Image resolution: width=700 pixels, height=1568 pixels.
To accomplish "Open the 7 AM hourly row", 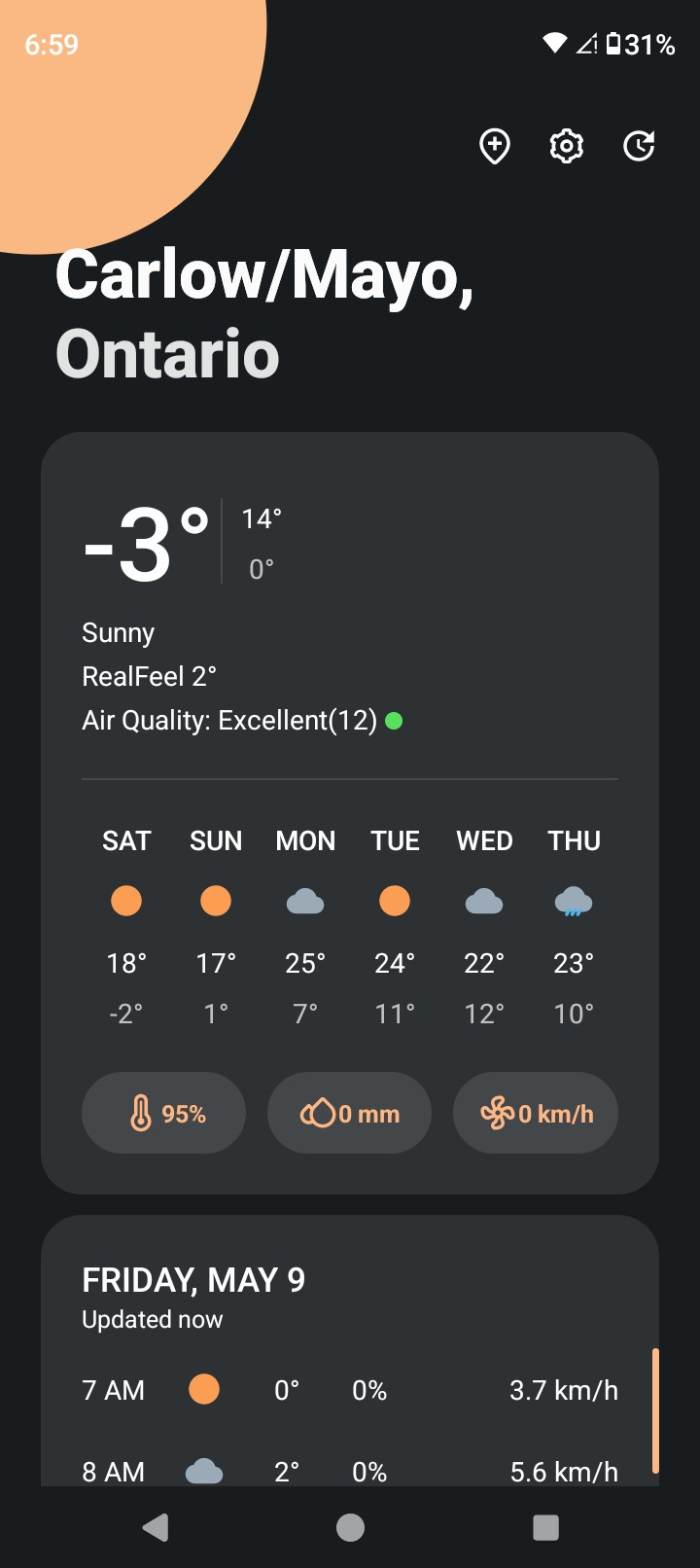I will coord(350,1390).
